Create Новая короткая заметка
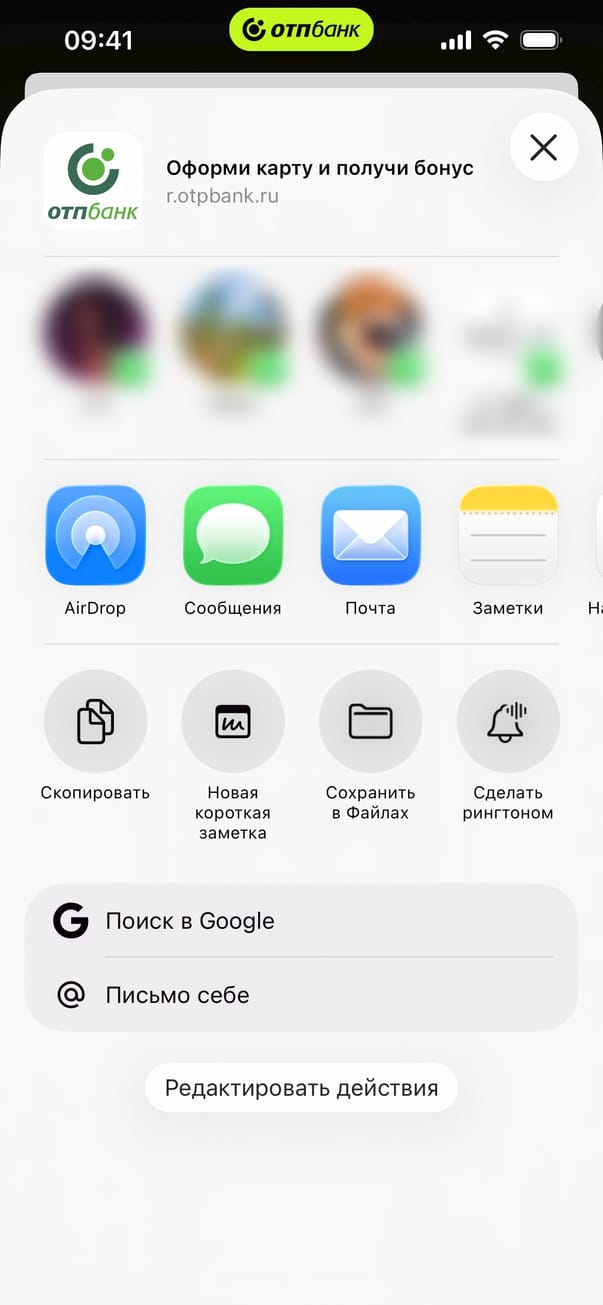Screen dimensions: 603x1305 click(233, 721)
